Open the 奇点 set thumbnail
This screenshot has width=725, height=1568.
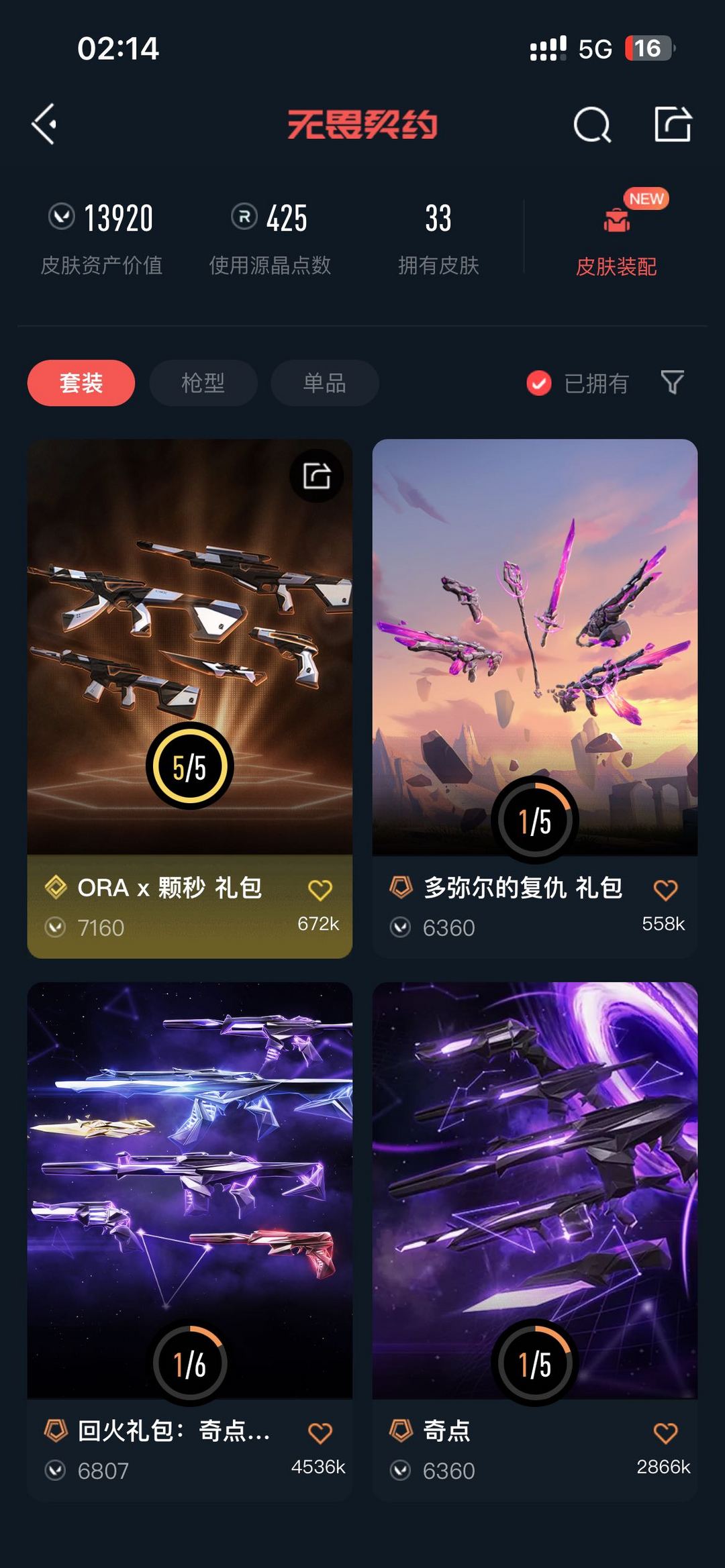click(x=534, y=1174)
